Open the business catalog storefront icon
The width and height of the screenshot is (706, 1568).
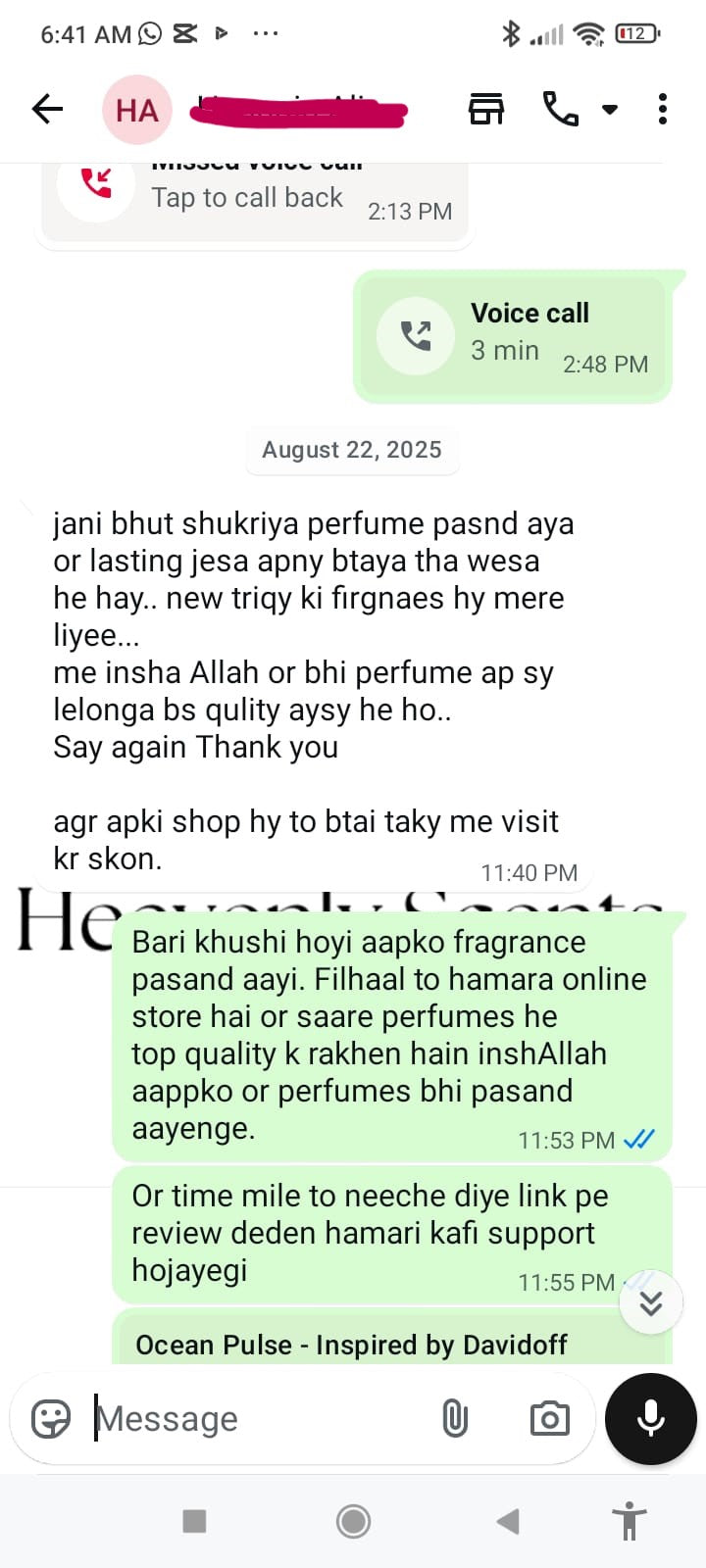click(x=486, y=109)
